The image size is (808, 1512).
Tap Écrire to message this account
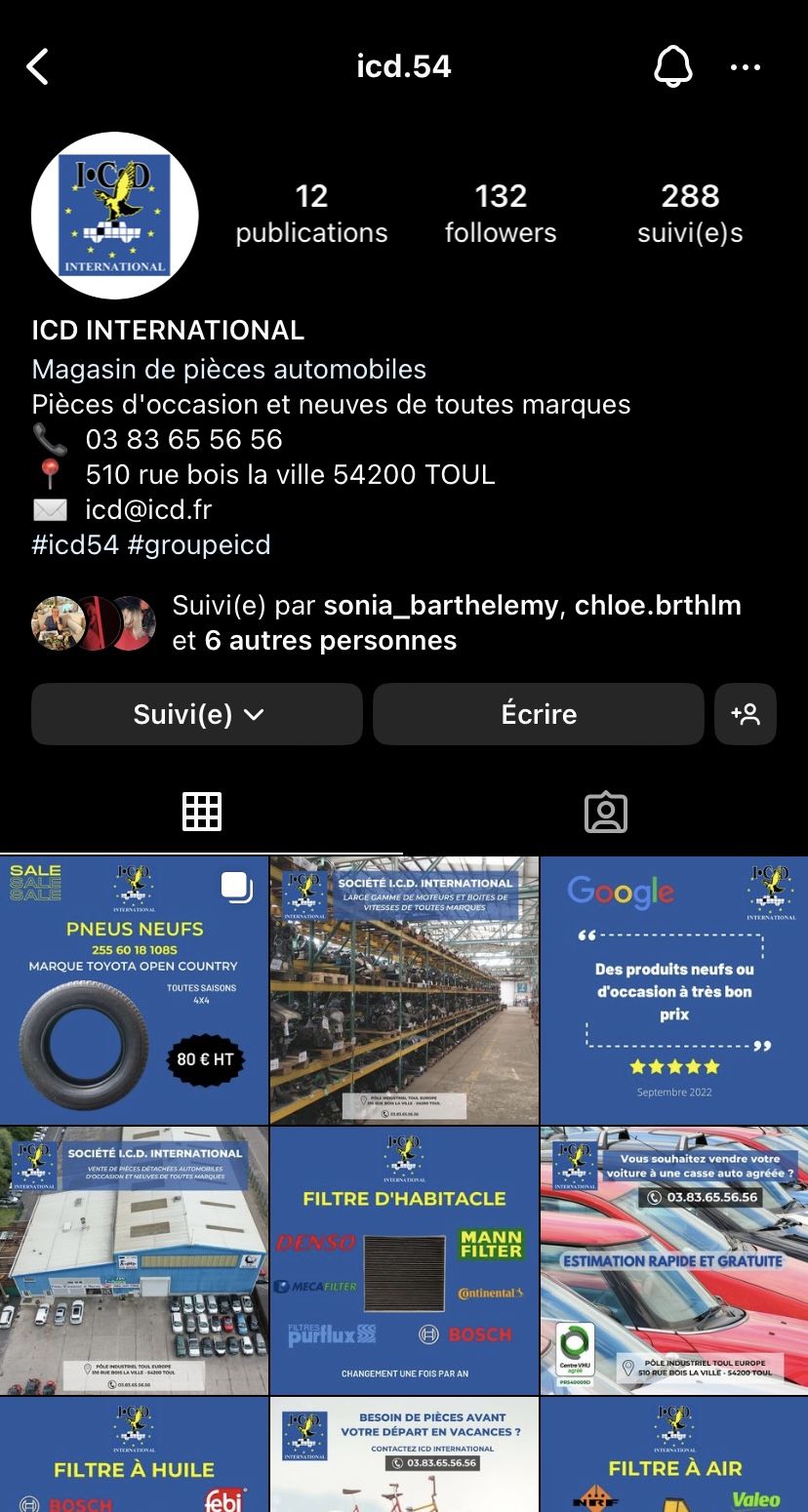538,714
